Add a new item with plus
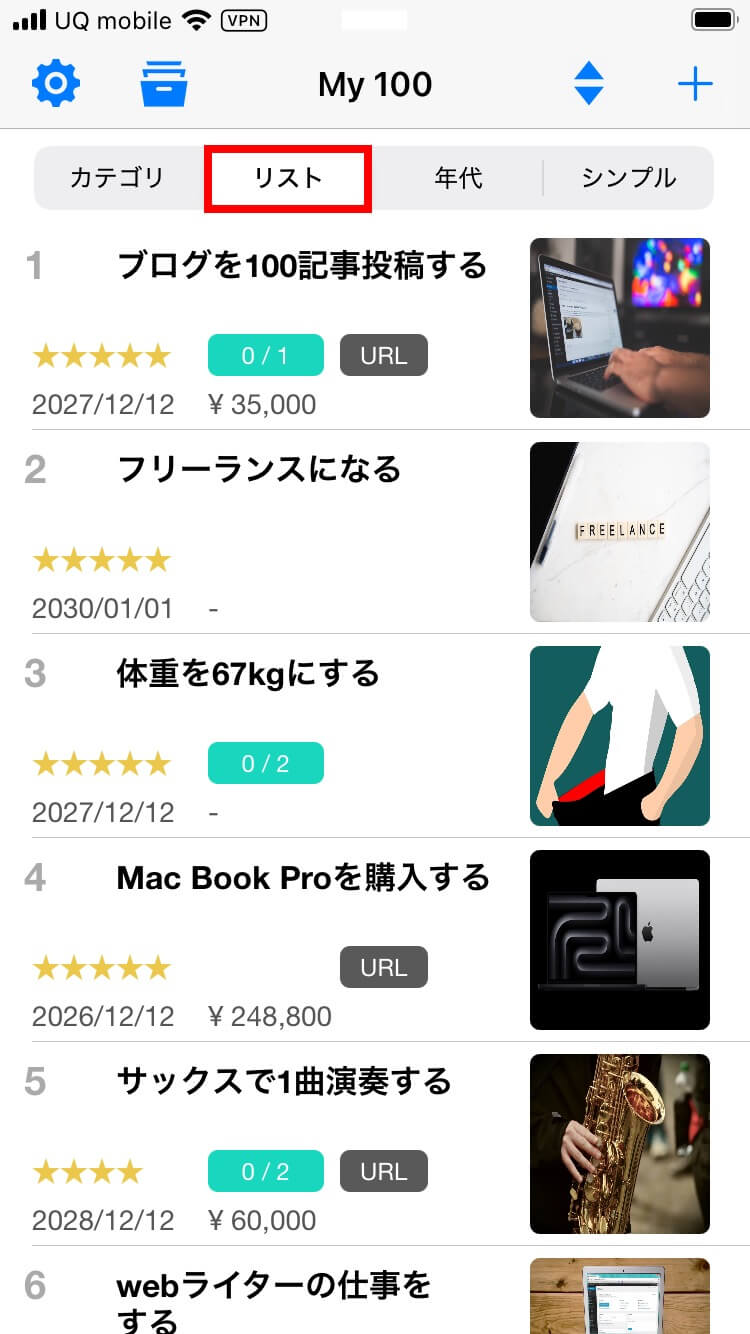The height and width of the screenshot is (1334, 750). pos(695,85)
